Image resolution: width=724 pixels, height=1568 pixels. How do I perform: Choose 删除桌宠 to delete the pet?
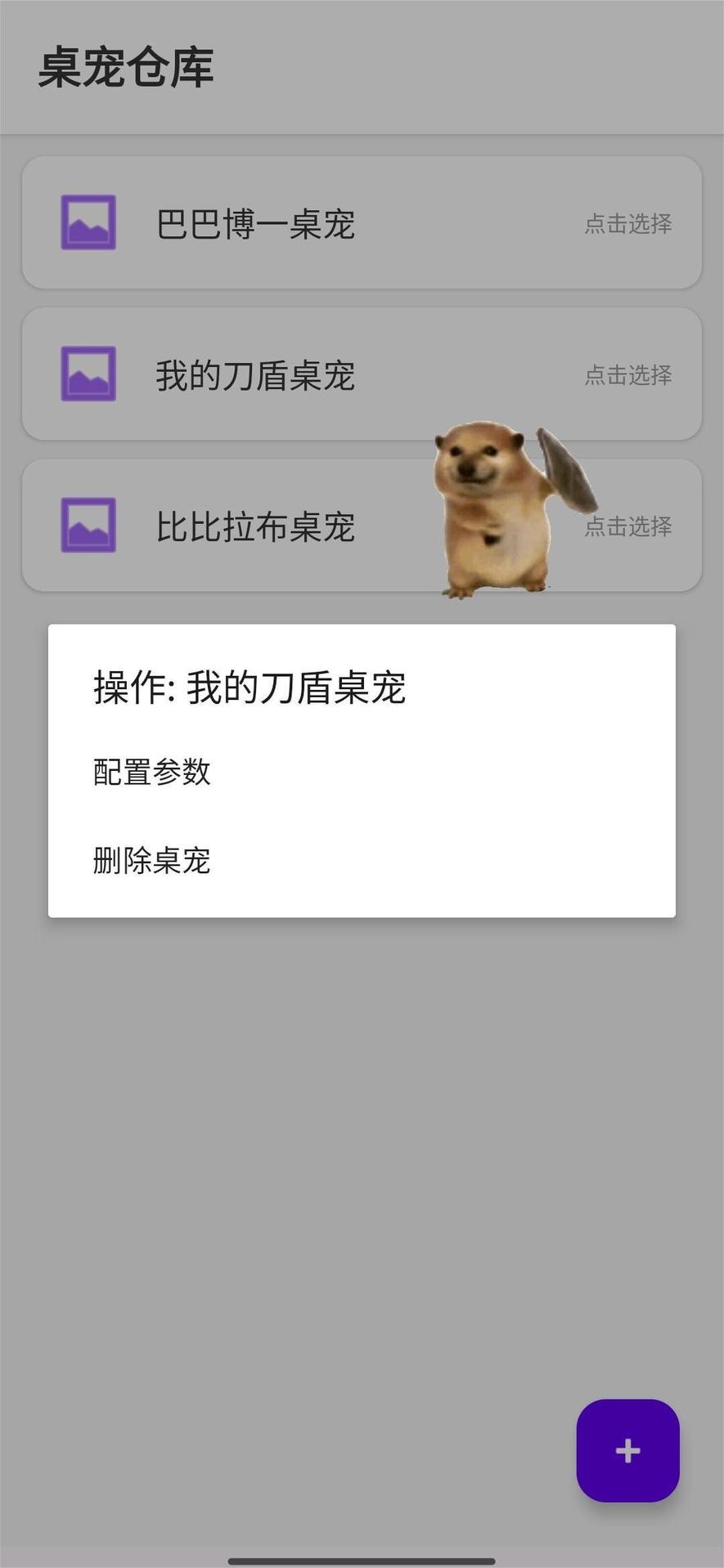[152, 860]
